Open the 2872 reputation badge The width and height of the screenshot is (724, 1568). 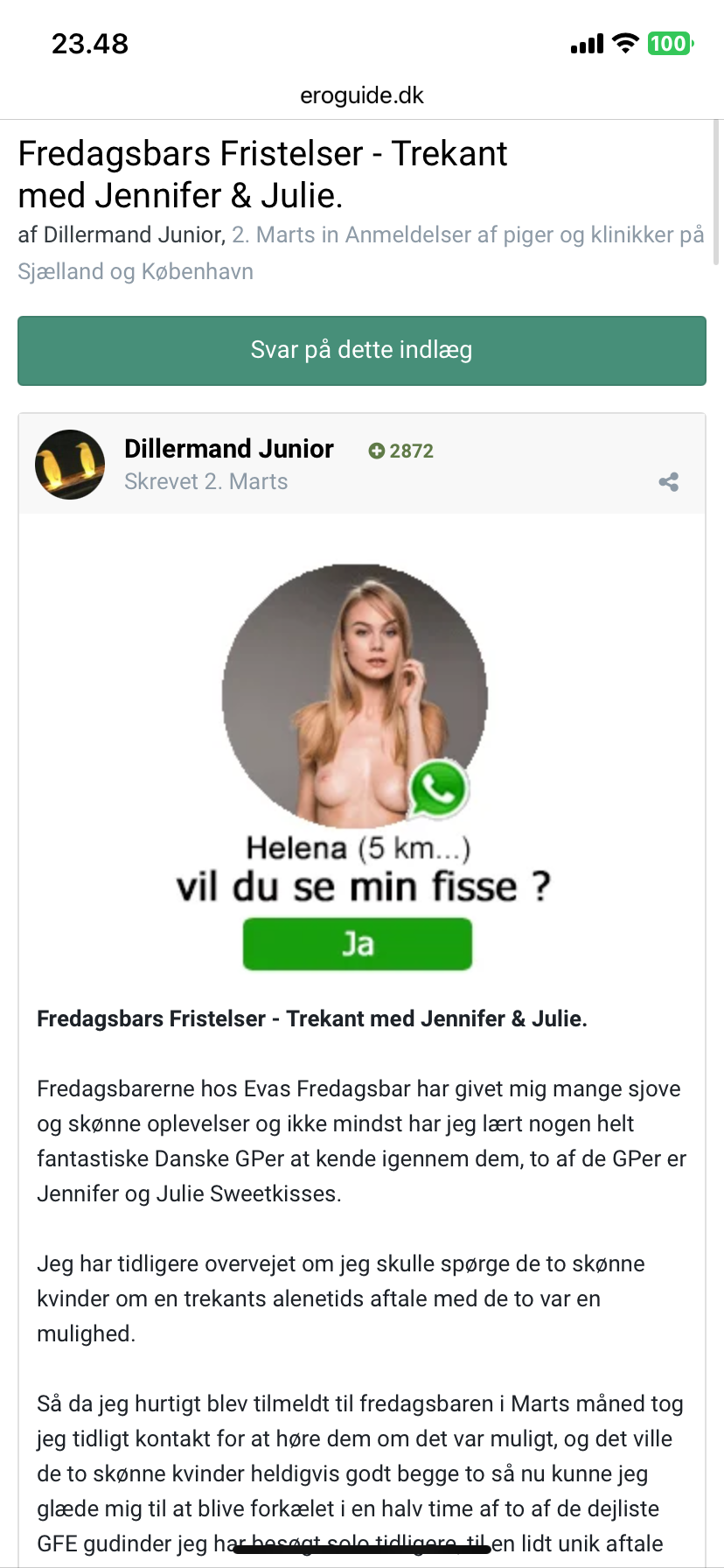point(401,451)
